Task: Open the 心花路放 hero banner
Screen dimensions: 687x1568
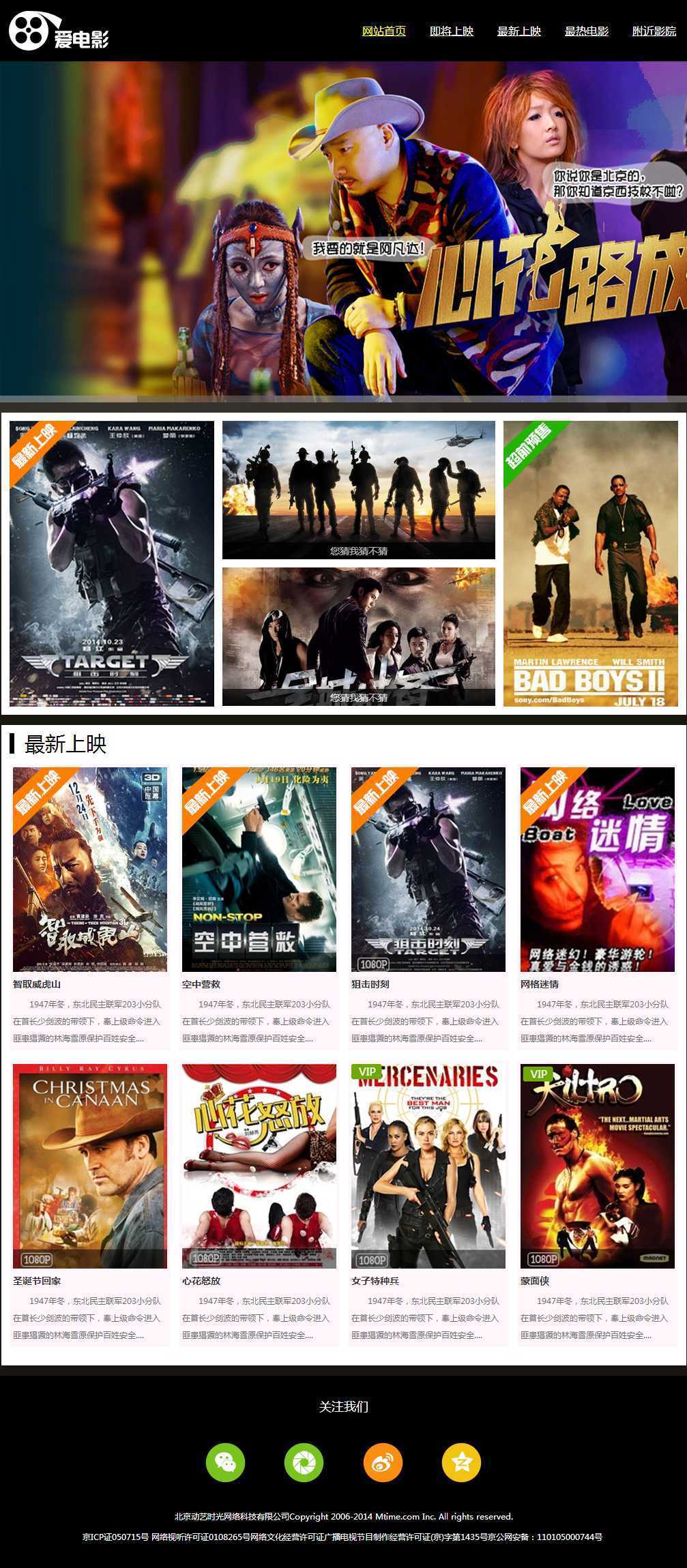Action: pos(343,228)
